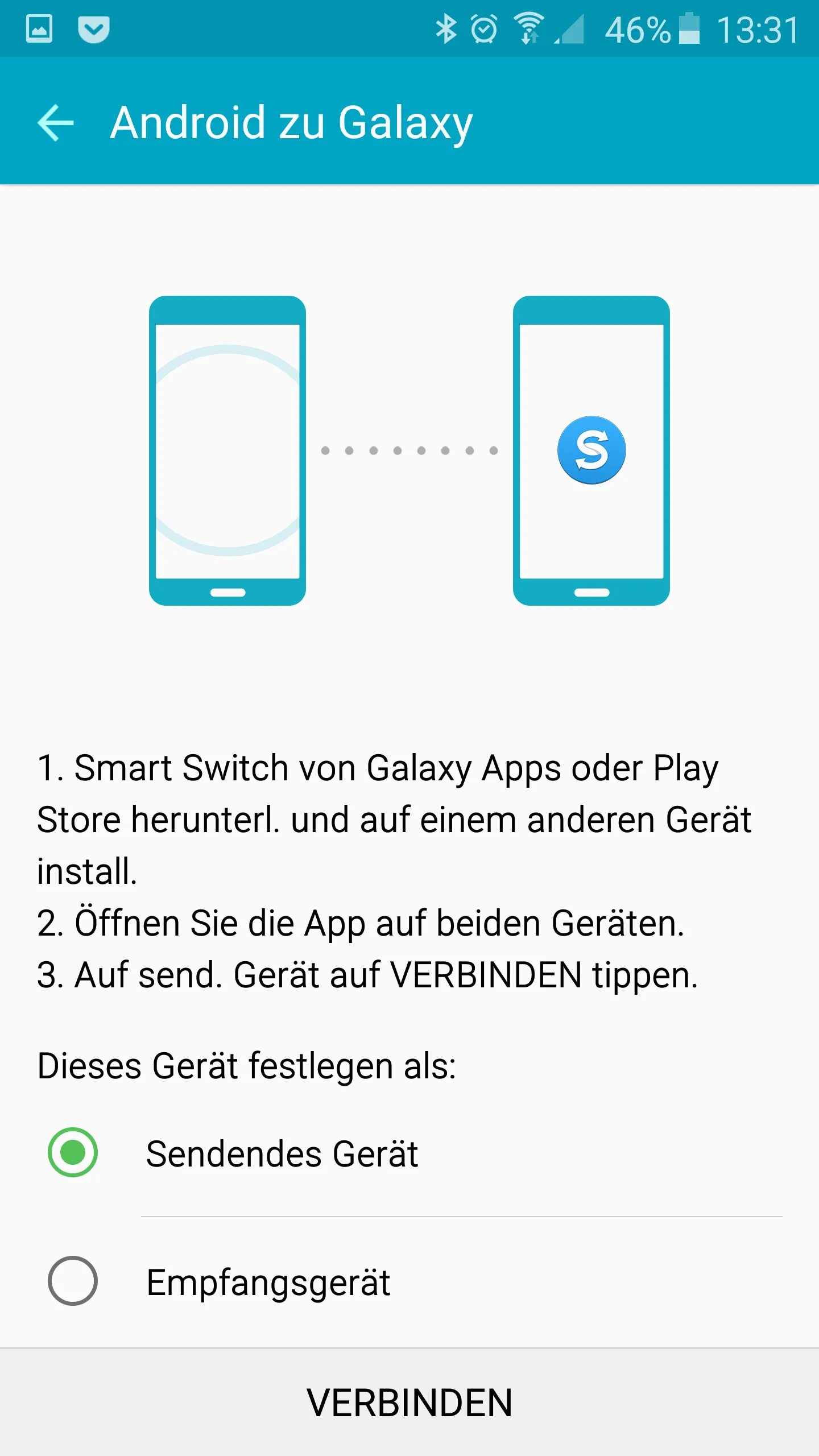Viewport: 819px width, 1456px height.
Task: Tap the Android zu Galaxy title
Action: coord(291,122)
